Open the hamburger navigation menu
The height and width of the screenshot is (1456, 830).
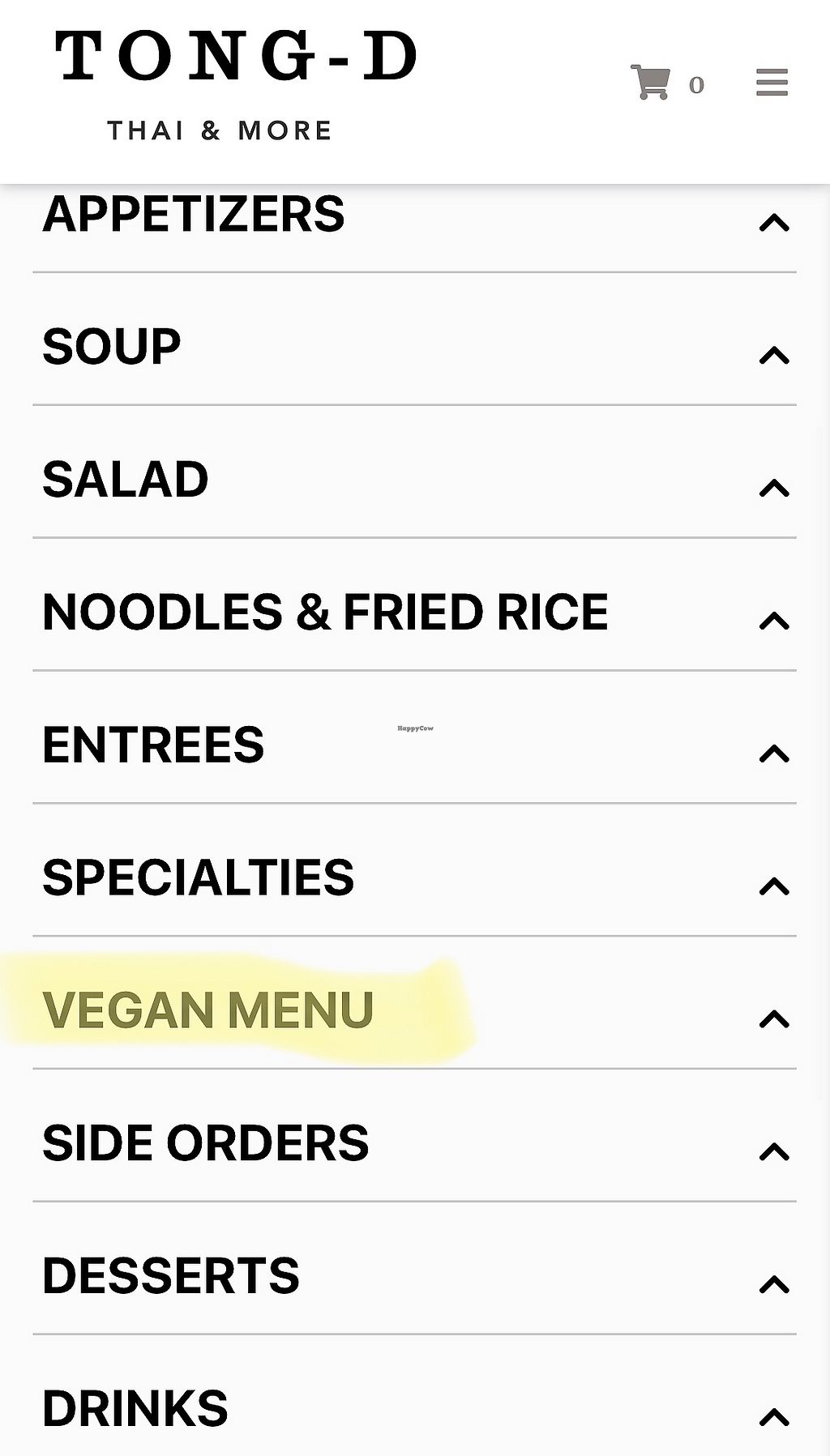pos(772,83)
